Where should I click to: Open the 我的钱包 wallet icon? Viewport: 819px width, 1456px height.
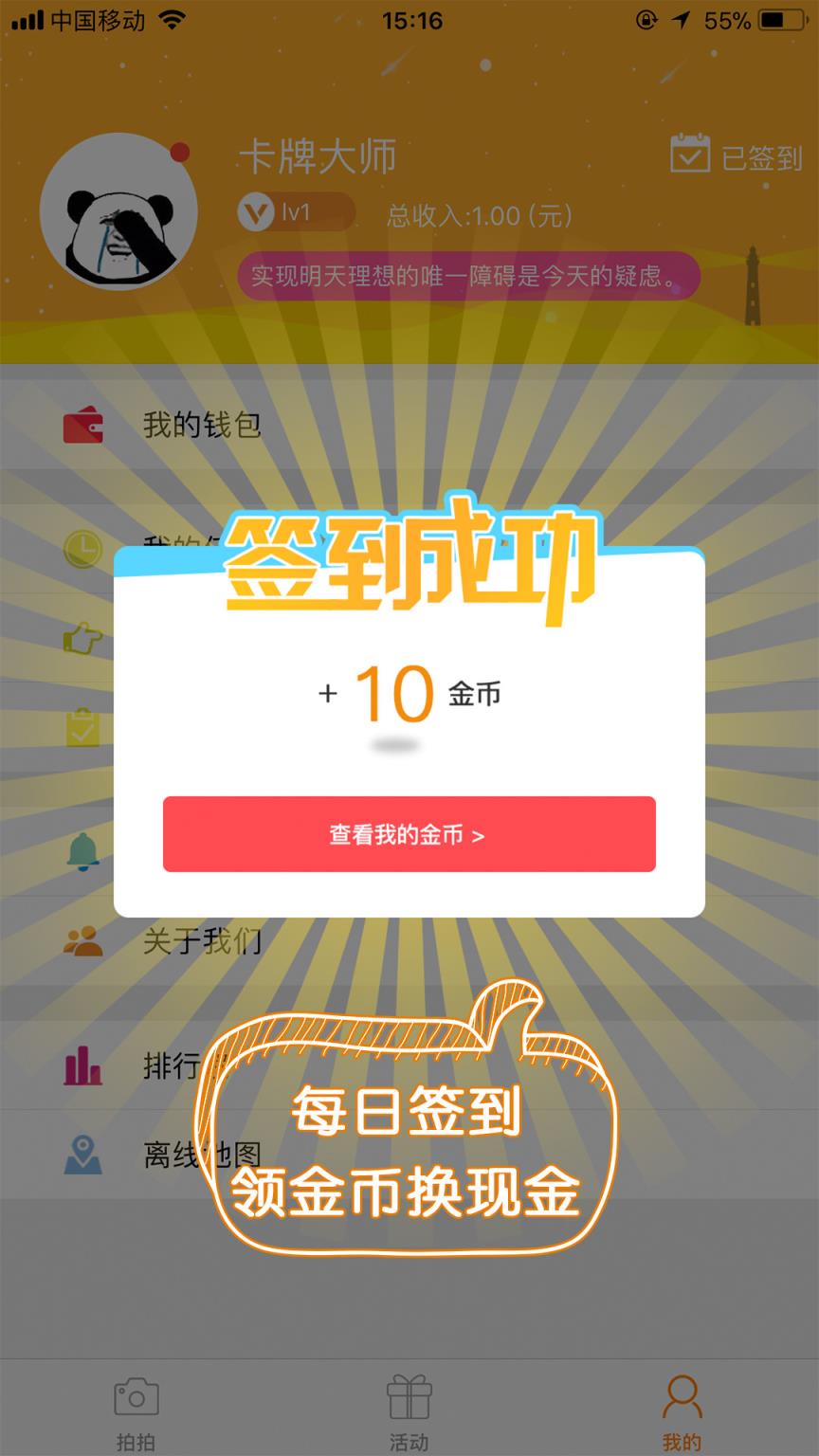pos(85,425)
